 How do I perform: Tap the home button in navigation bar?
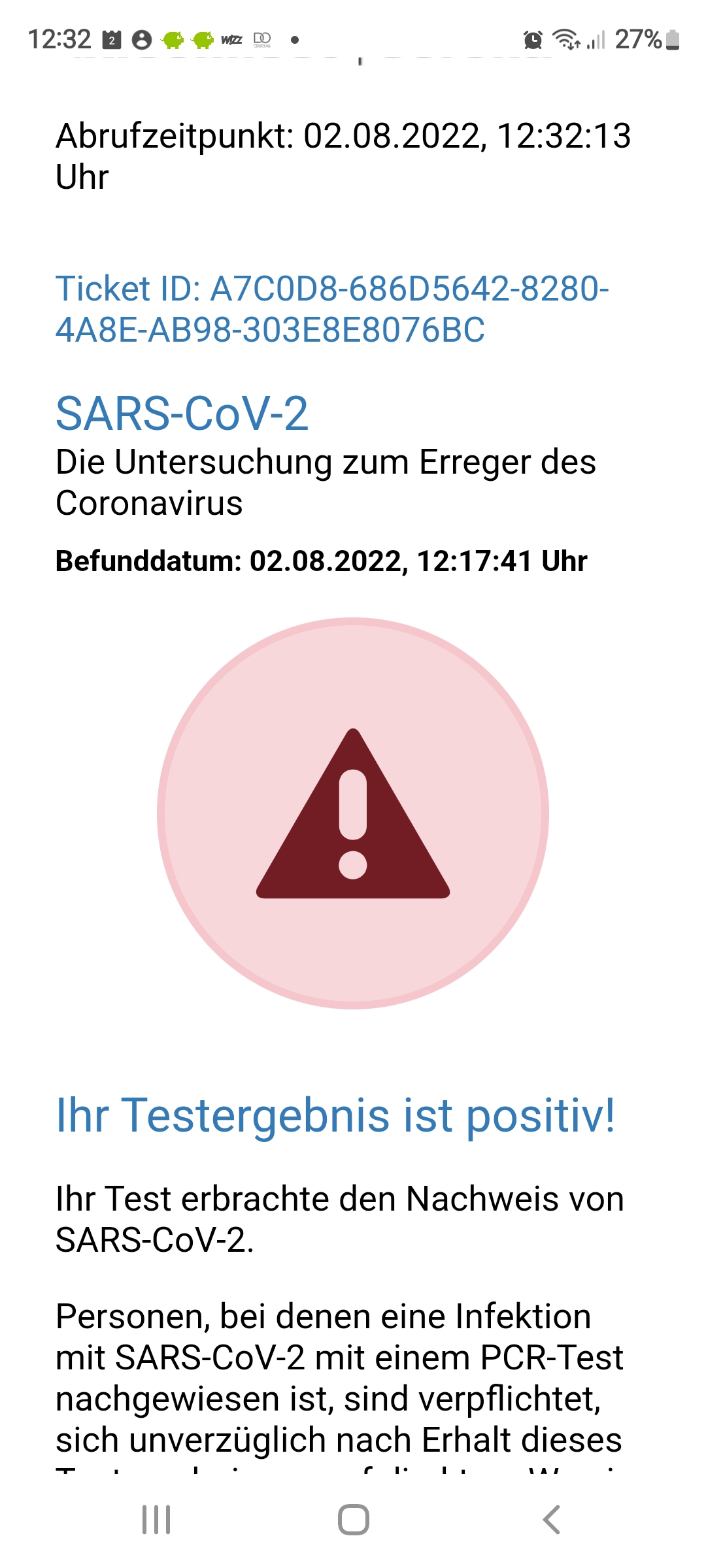tap(353, 1520)
